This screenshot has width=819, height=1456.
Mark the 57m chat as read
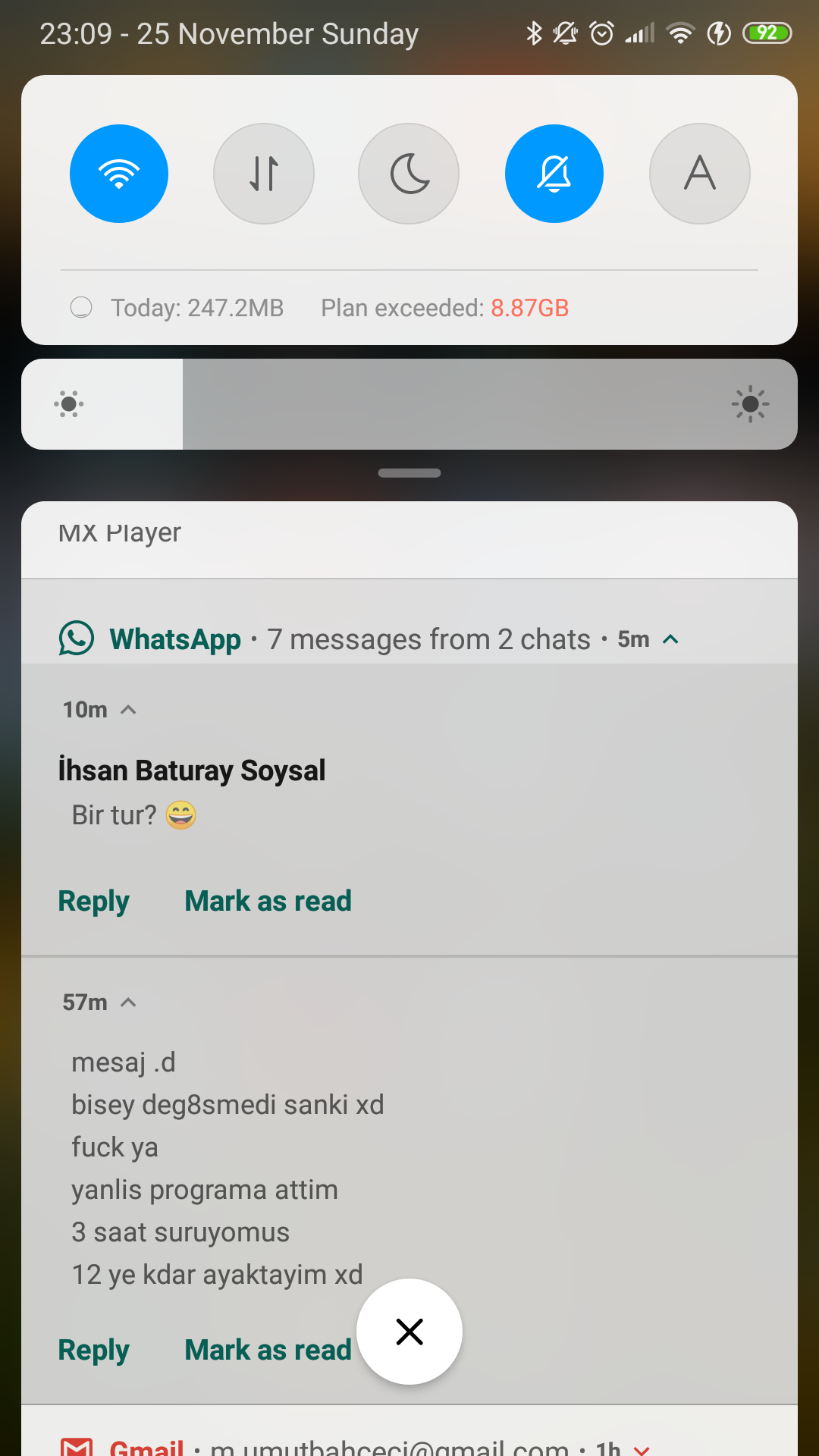[268, 1350]
